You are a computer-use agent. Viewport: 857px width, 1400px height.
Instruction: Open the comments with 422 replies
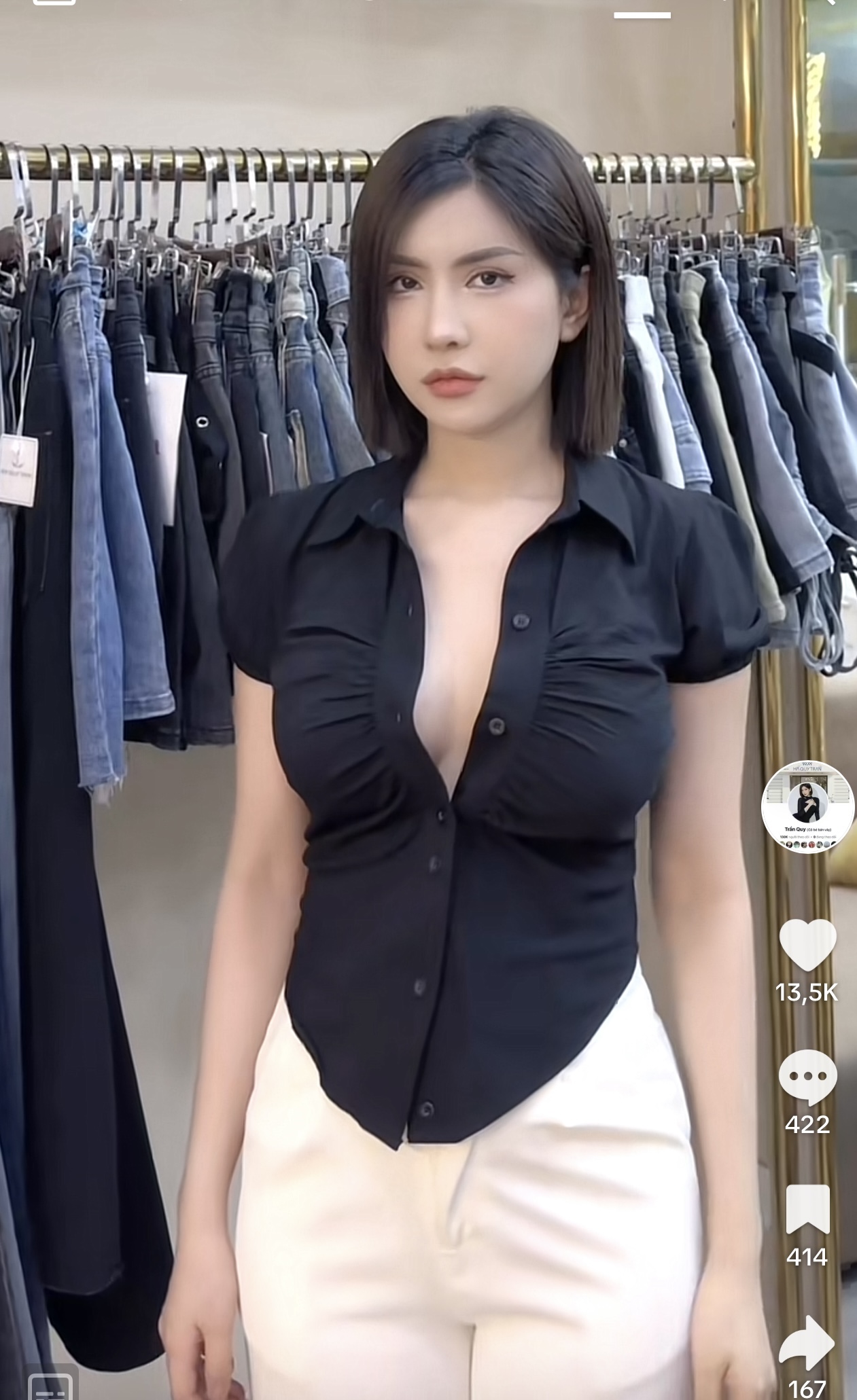click(x=807, y=1077)
